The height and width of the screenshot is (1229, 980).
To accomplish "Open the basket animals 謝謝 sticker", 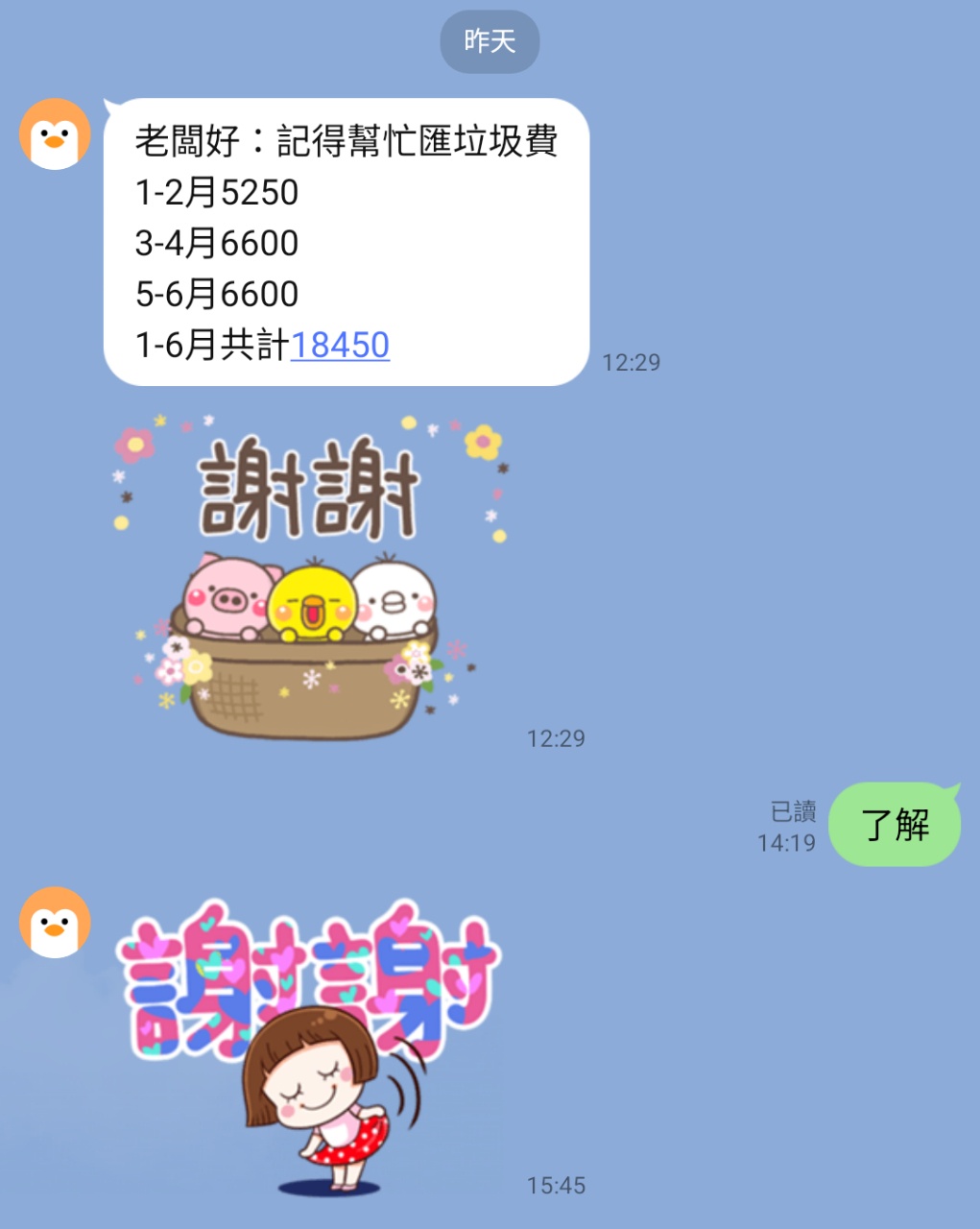I will click(x=307, y=576).
